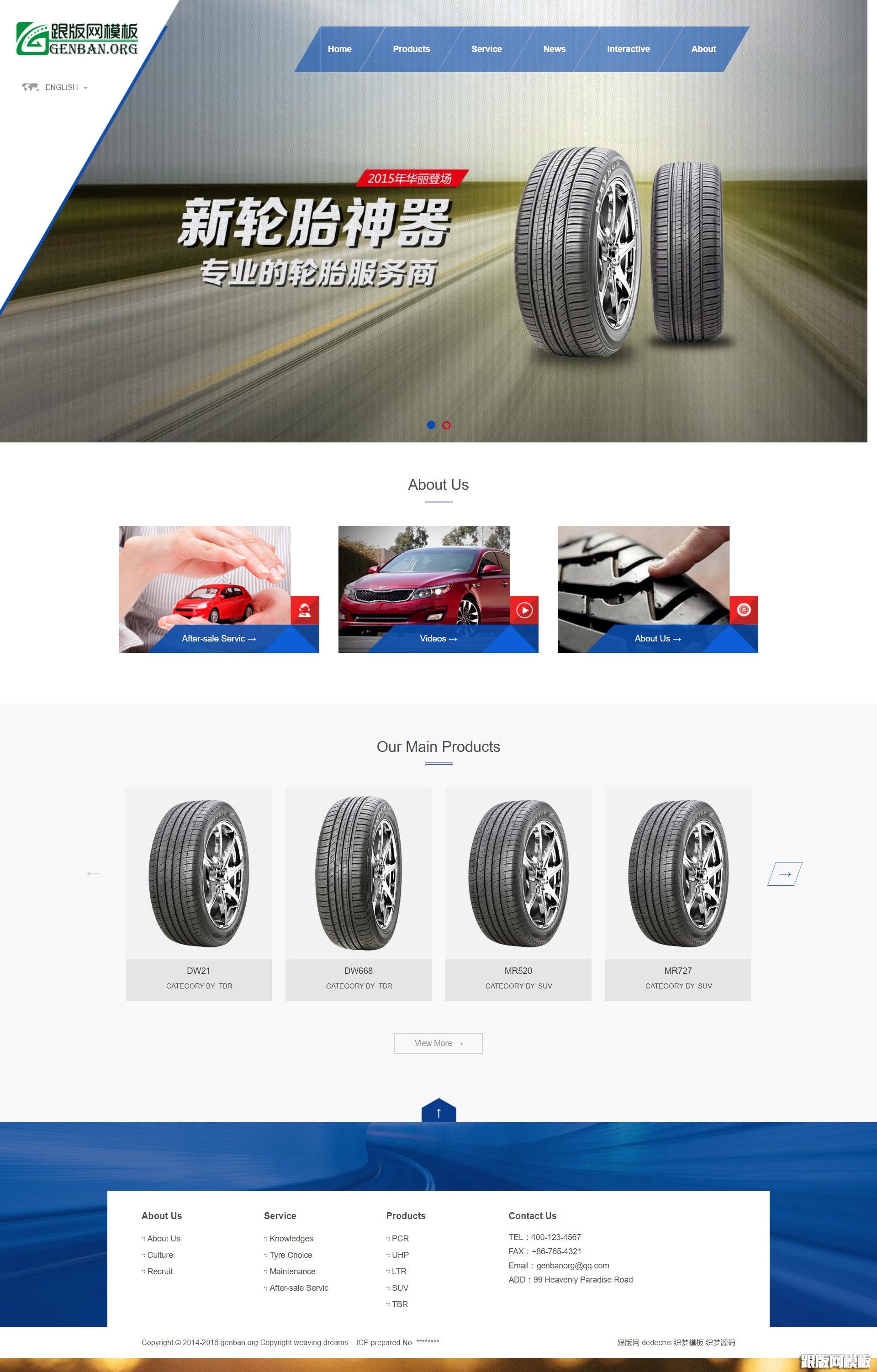Open the Recruit footer link
This screenshot has height=1372, width=877.
(x=159, y=1271)
